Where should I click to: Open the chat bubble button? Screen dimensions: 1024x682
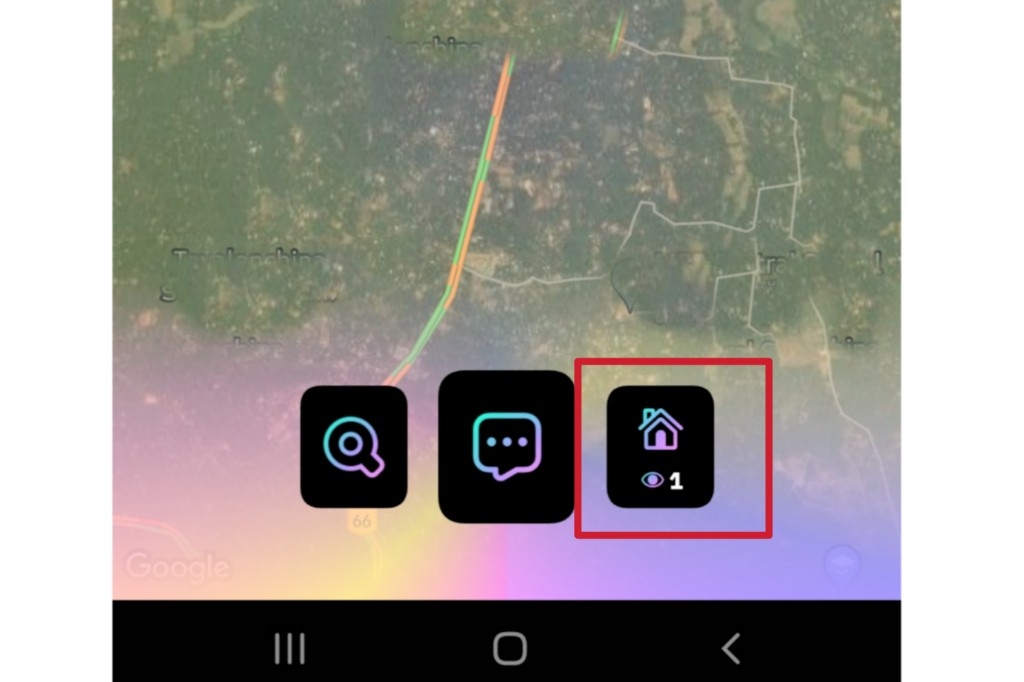506,446
